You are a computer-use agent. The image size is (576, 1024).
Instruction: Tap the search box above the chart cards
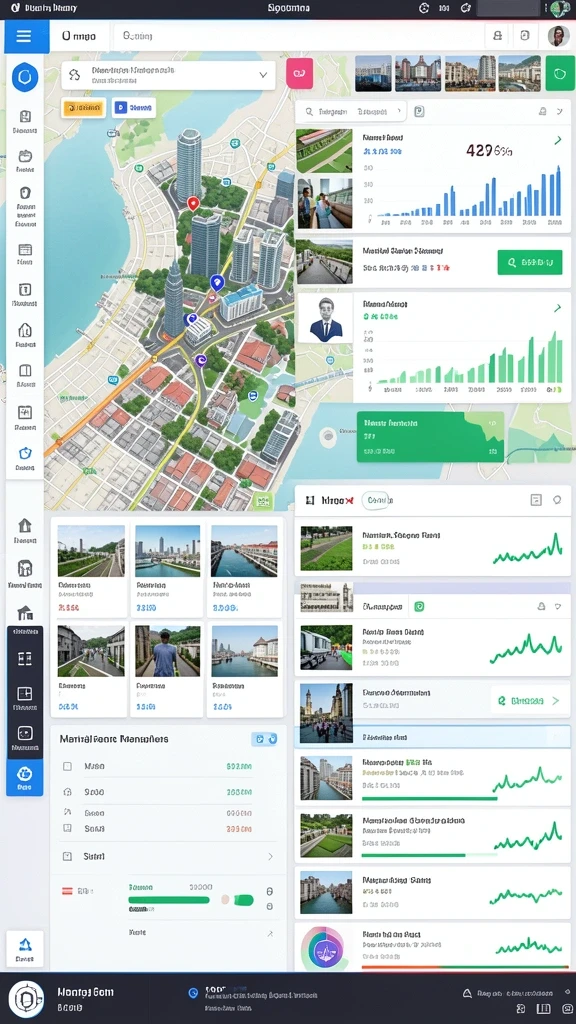coord(351,112)
